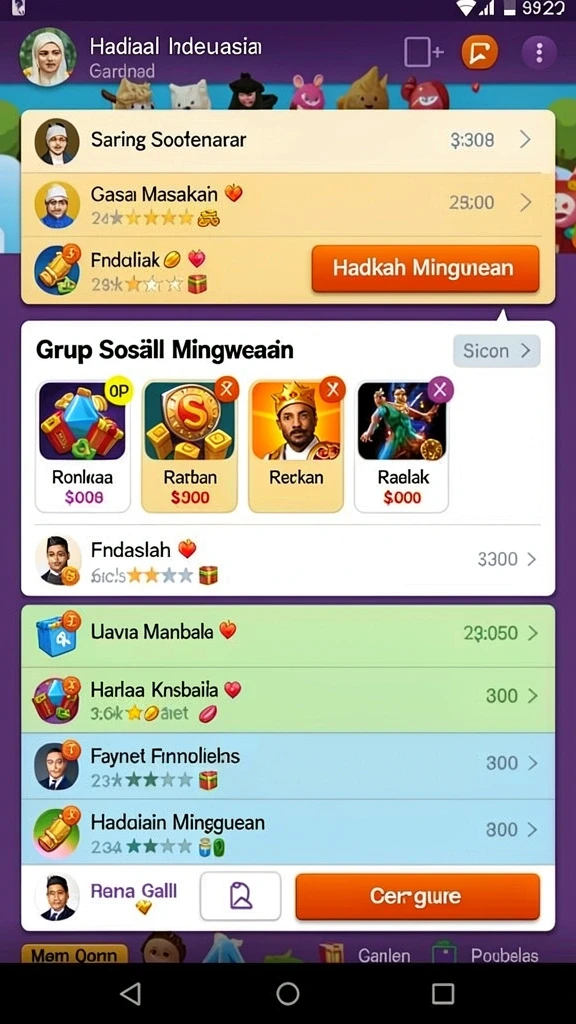
Task: Tap the Sicon chip
Action: (496, 351)
